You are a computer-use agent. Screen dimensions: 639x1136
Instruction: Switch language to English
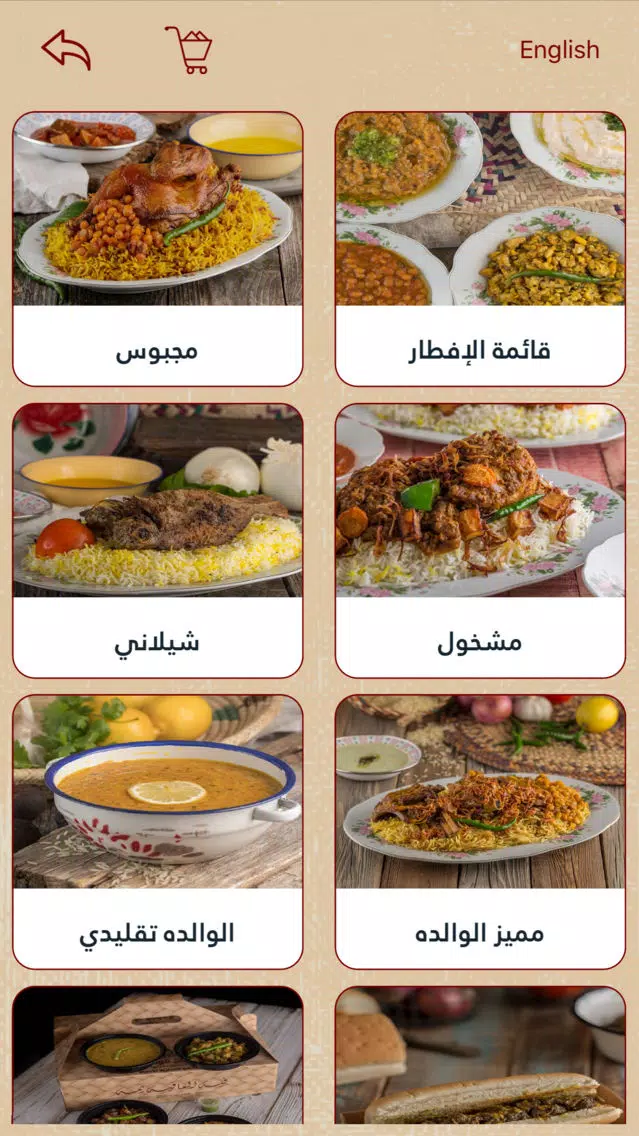tap(559, 50)
